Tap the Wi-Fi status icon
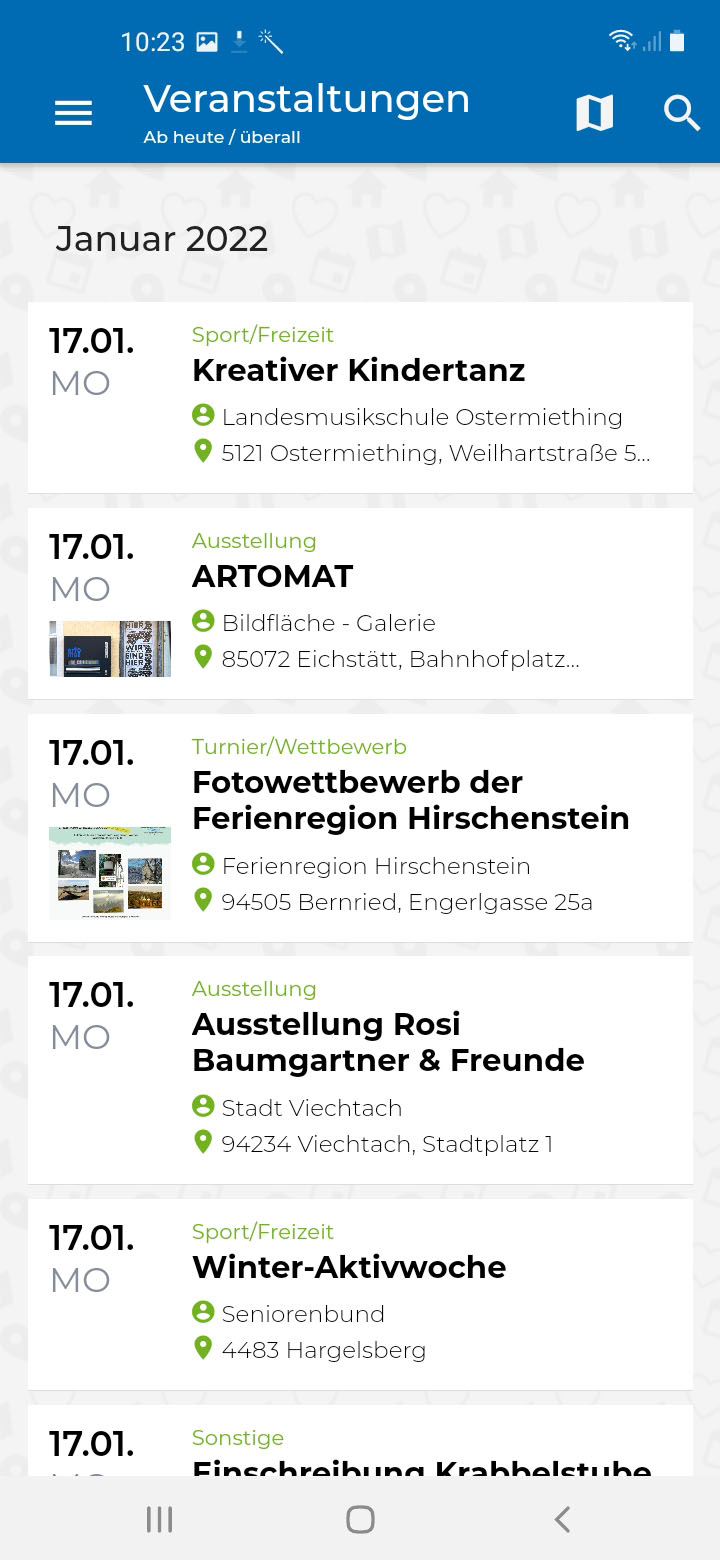 [x=620, y=40]
